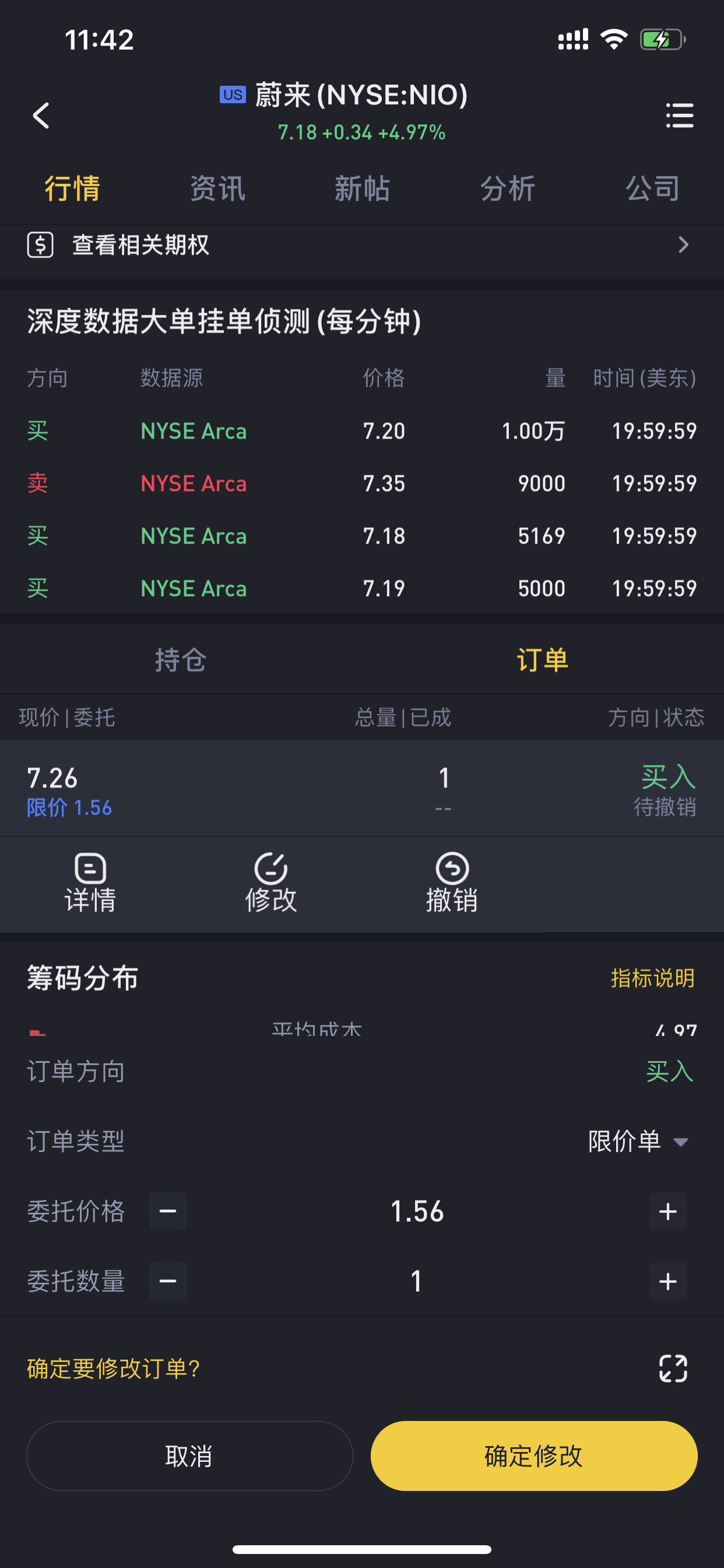Increase 委托价格 with plus button

[x=667, y=1212]
